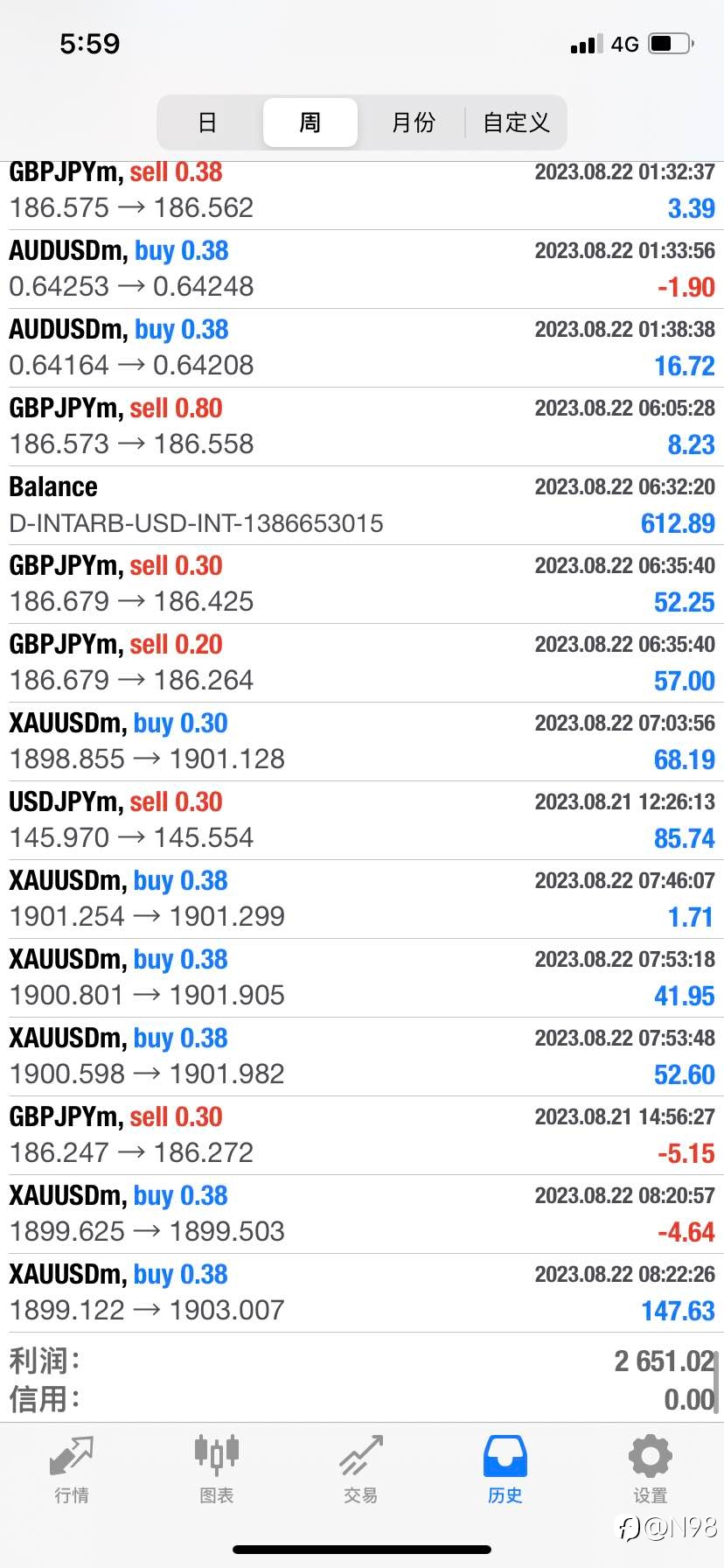Open the Balance entry of 612.89
The width and height of the screenshot is (724, 1568).
click(362, 506)
